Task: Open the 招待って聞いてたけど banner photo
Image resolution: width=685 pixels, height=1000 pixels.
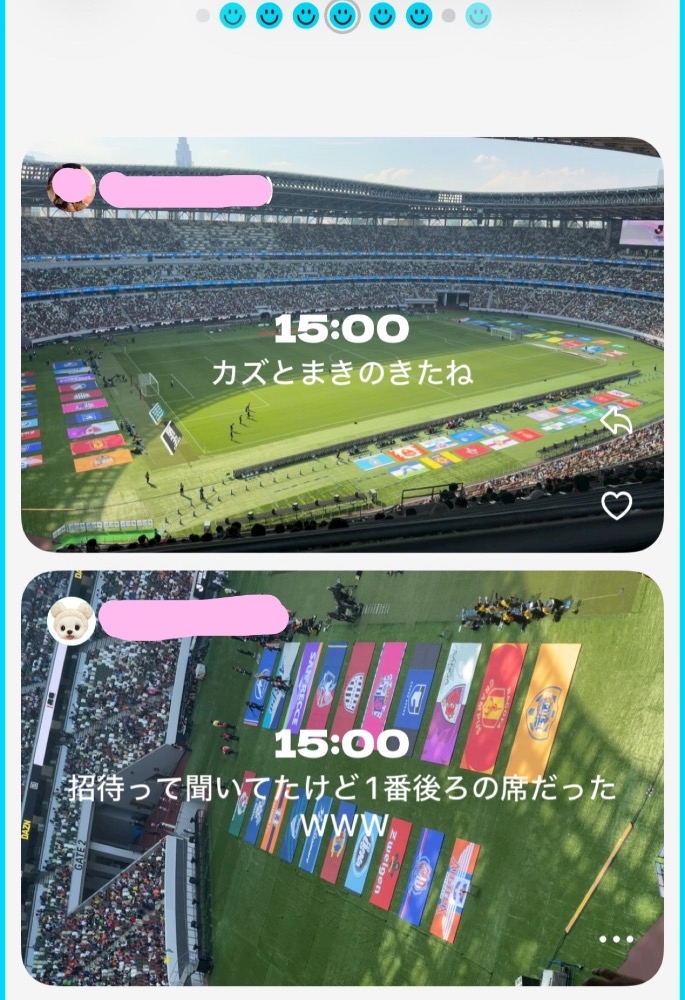Action: point(342,778)
